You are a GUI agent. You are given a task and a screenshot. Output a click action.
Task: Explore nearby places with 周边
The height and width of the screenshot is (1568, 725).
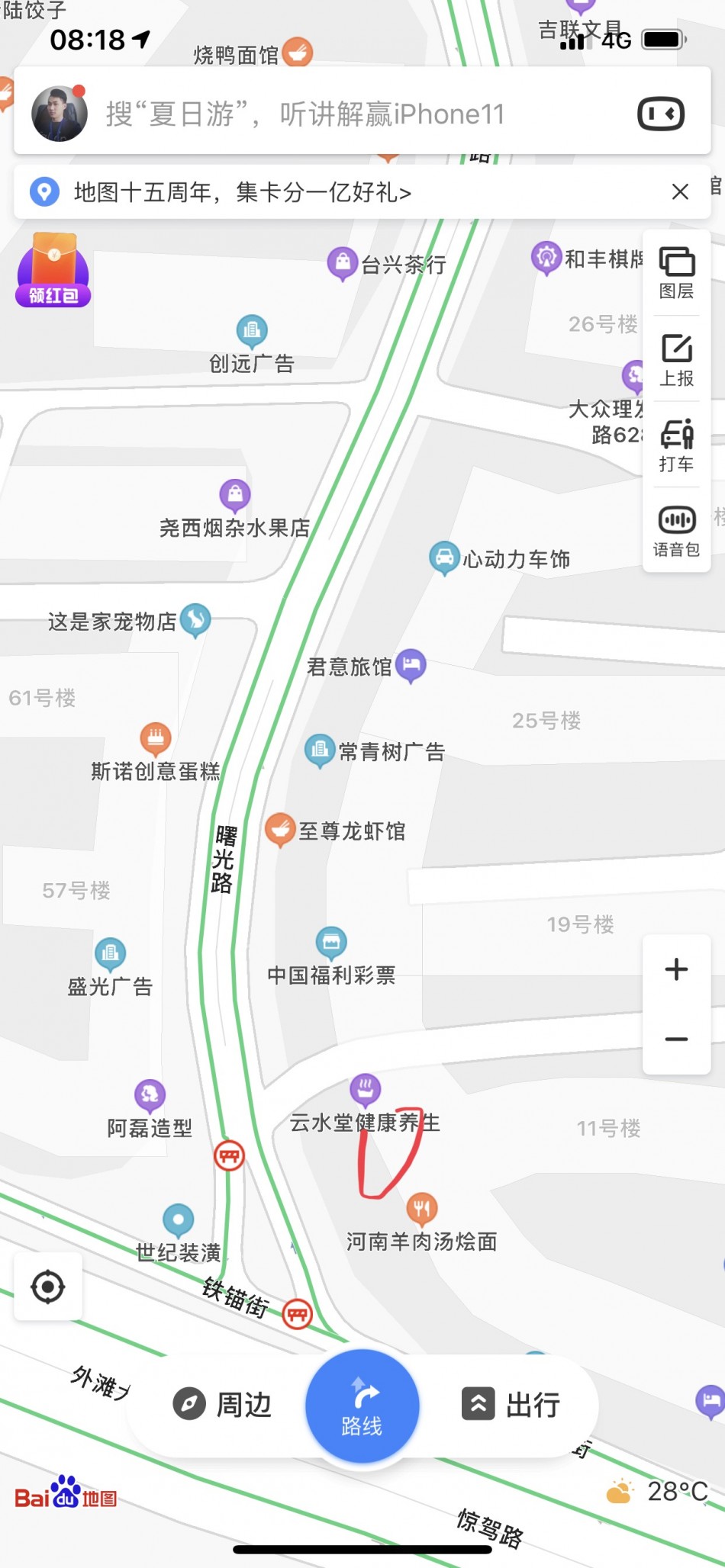(x=223, y=1404)
